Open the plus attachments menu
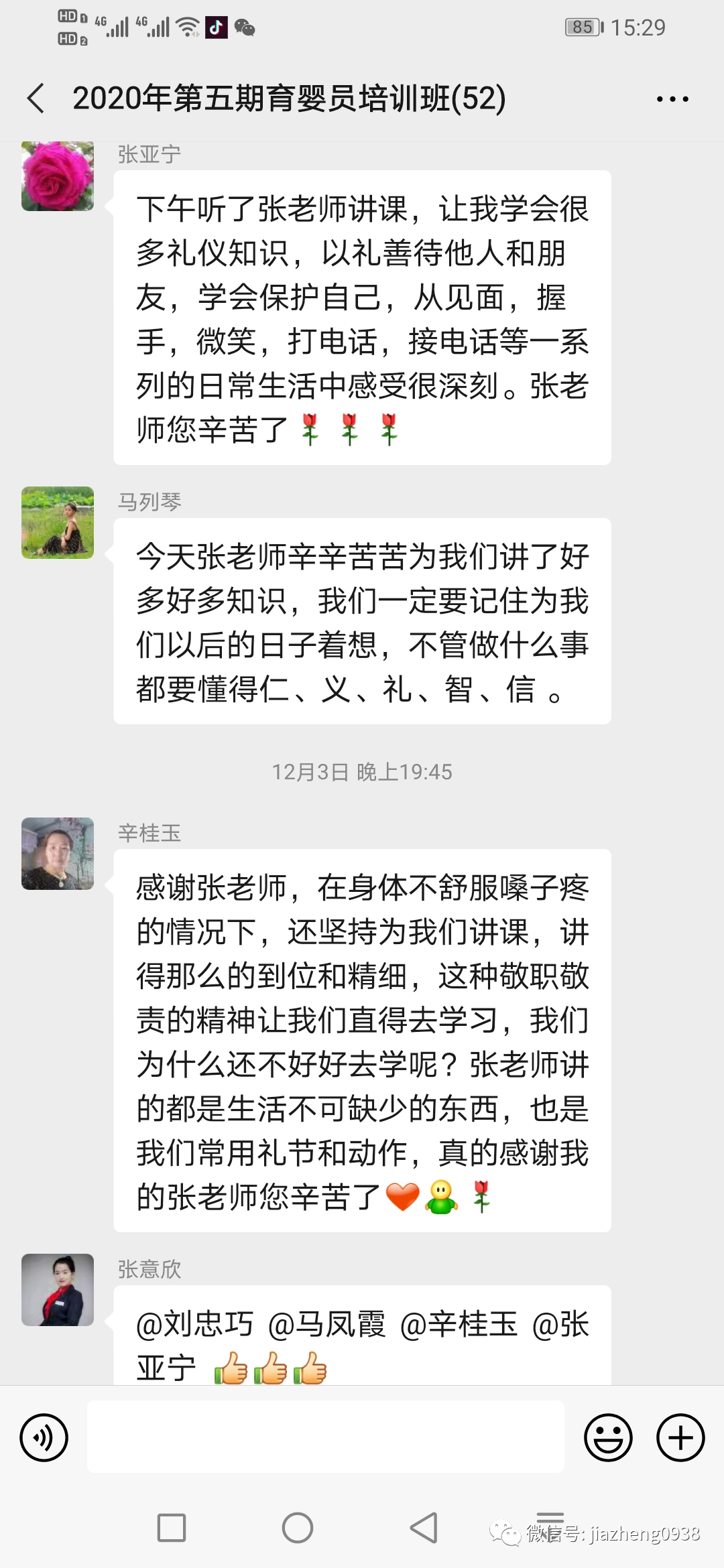This screenshot has height=1568, width=724. click(680, 1437)
